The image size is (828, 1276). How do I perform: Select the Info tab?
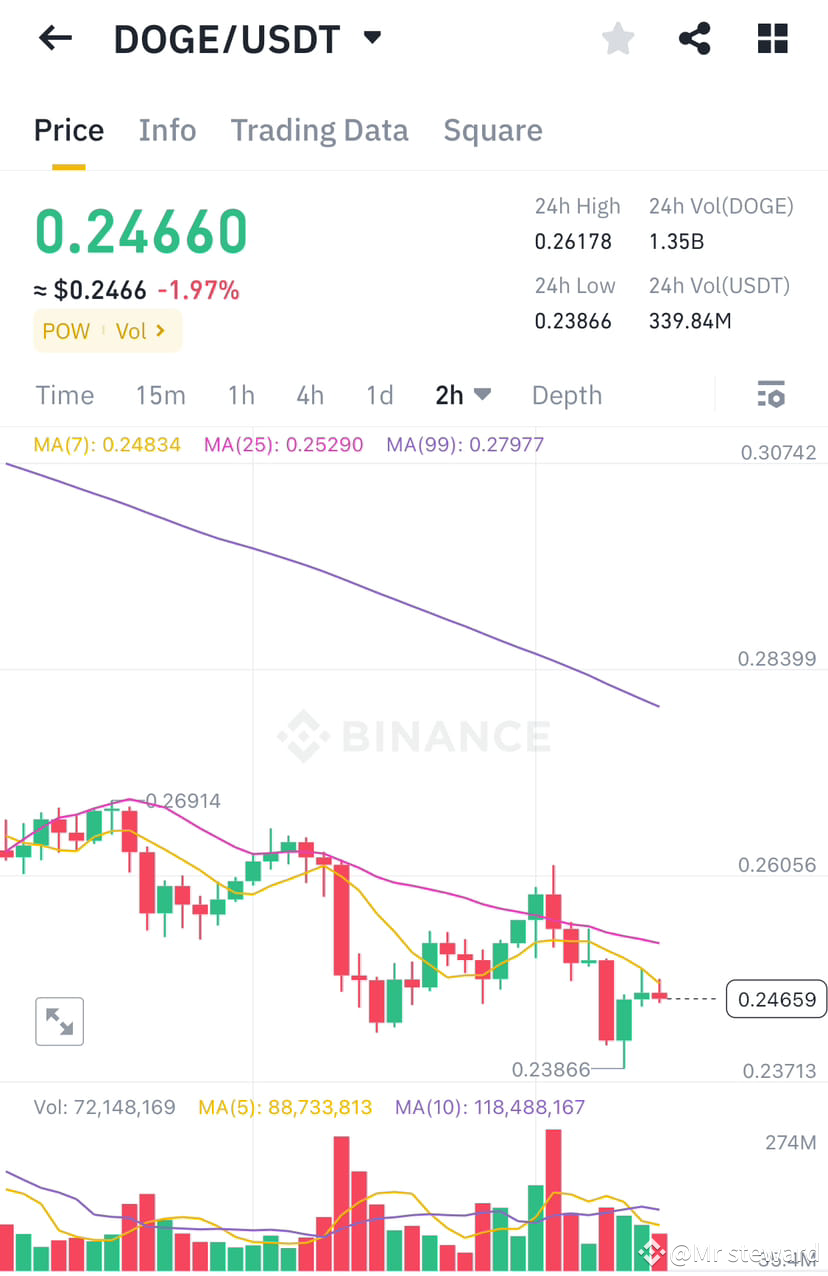(167, 130)
